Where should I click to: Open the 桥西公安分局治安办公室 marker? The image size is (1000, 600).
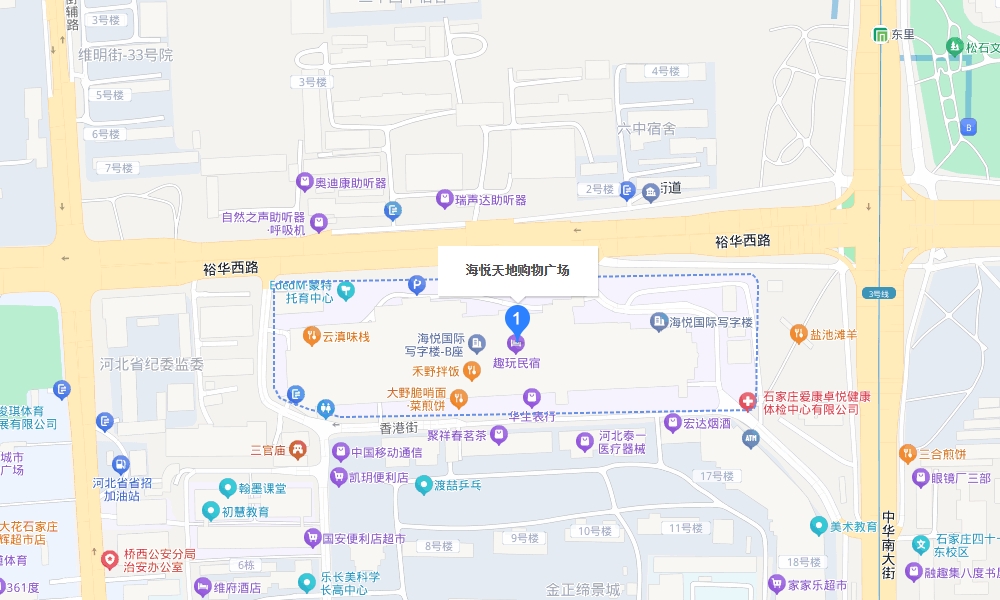click(108, 558)
